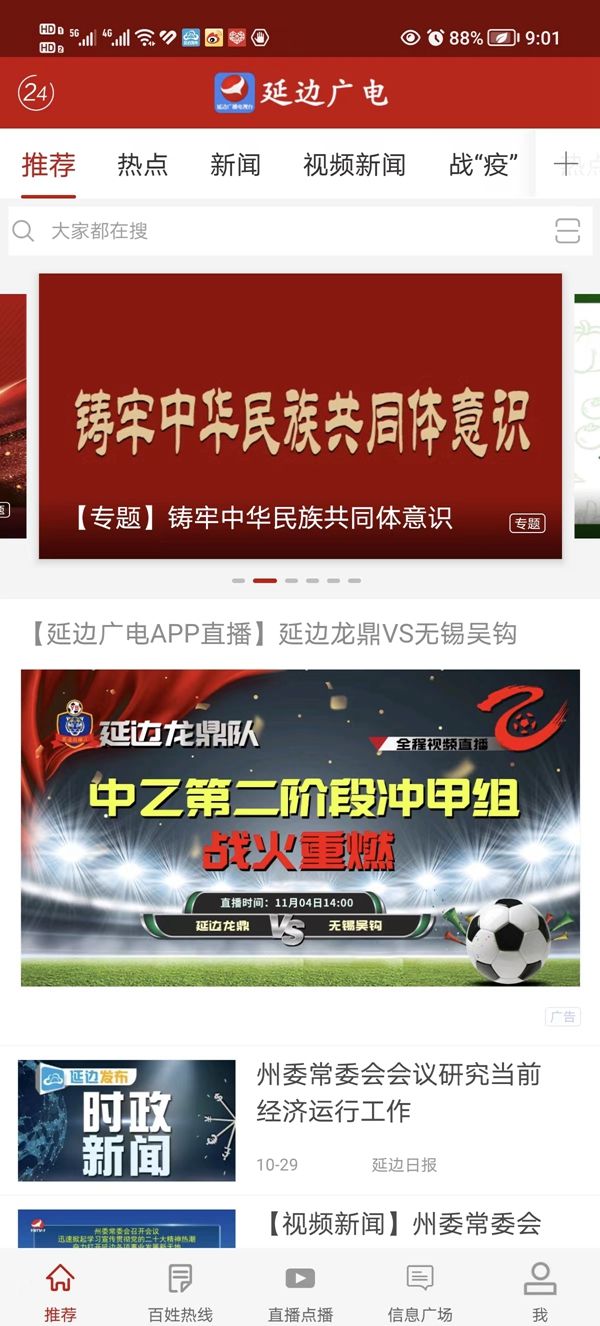This screenshot has height=1326, width=600.
Task: Open the scan icon in search bar
Action: pos(567,231)
